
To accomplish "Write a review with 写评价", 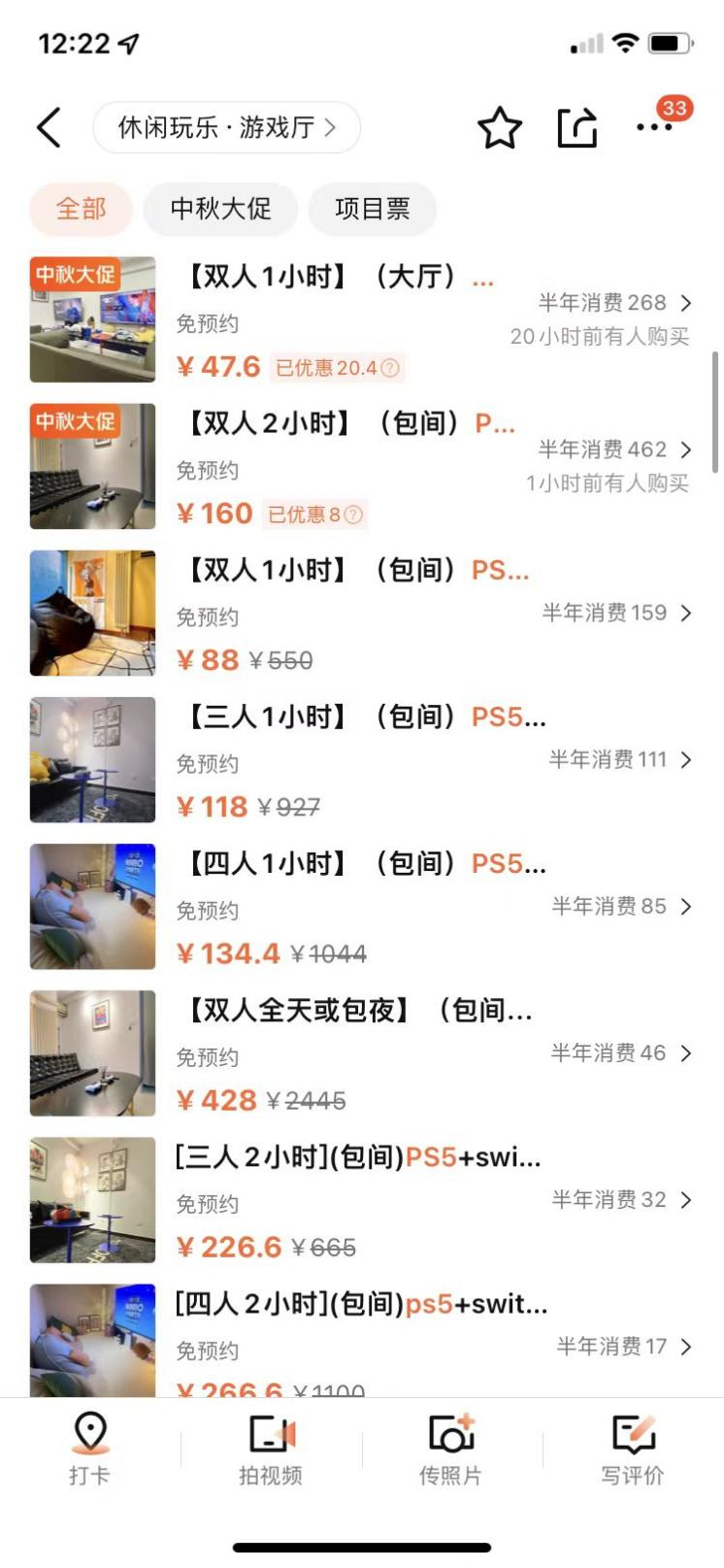I will pos(632,1449).
